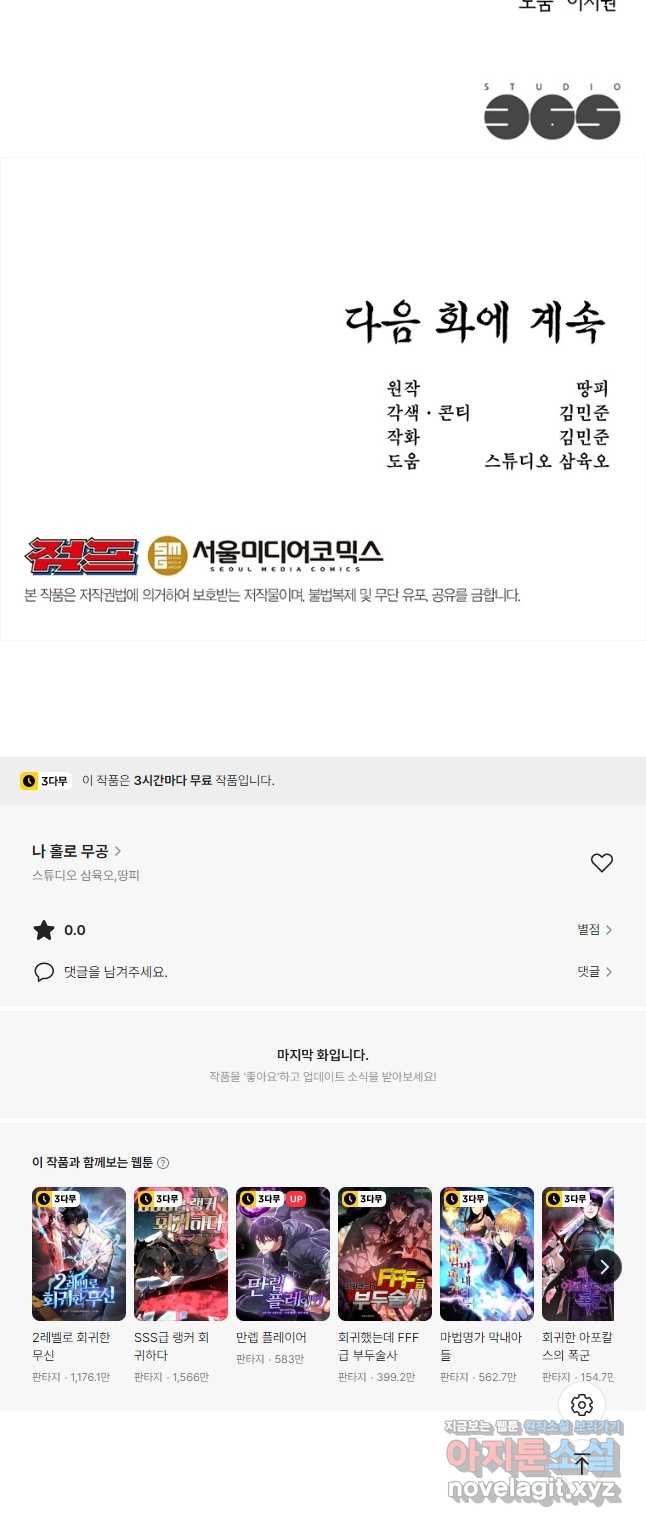The image size is (646, 1527).
Task: View info about recommended webtoons section
Action: click(x=163, y=1163)
